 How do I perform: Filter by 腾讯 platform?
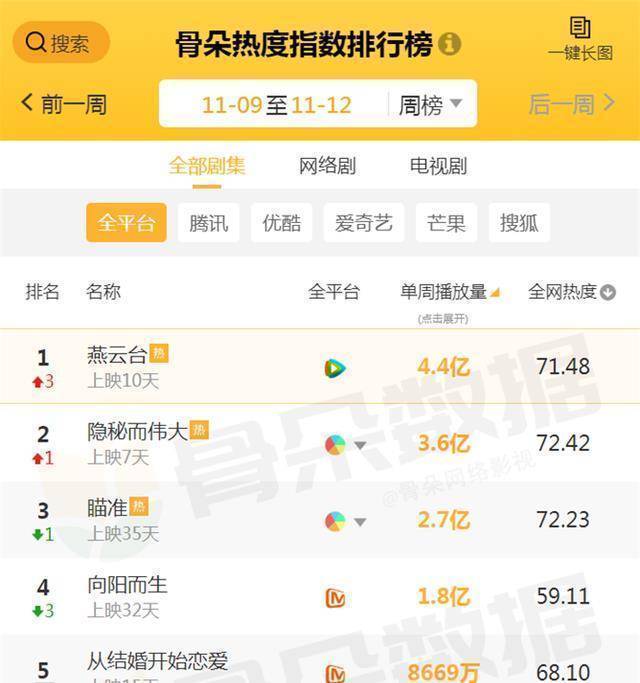click(x=209, y=223)
